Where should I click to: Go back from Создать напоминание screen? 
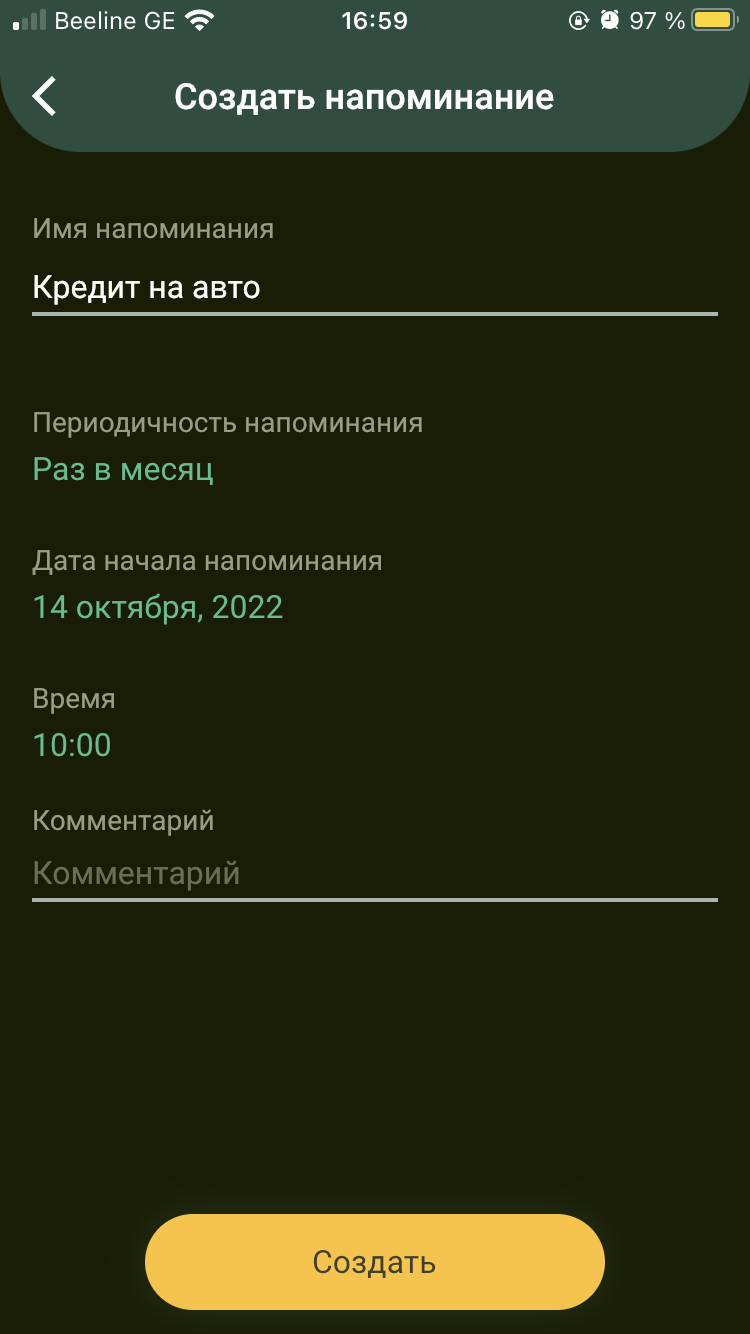45,97
